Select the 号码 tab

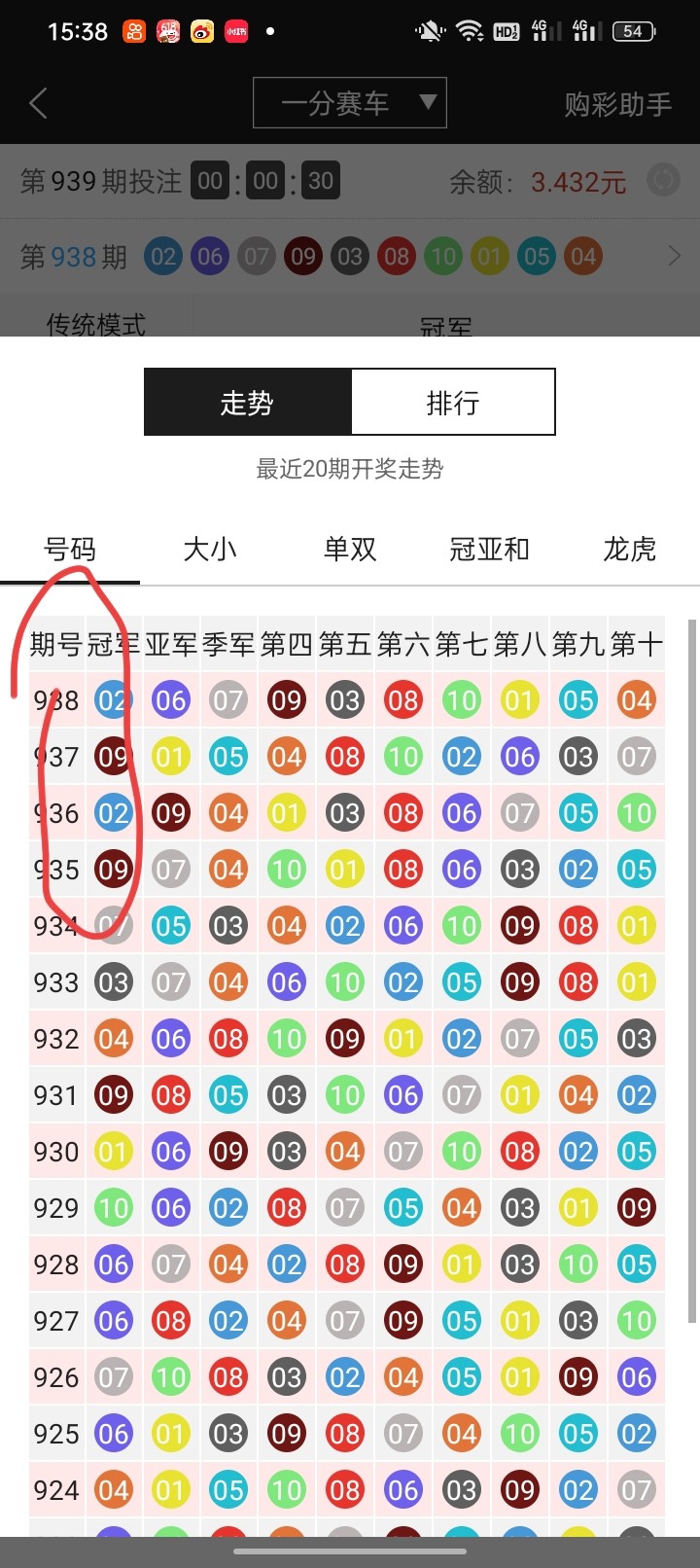[70, 550]
